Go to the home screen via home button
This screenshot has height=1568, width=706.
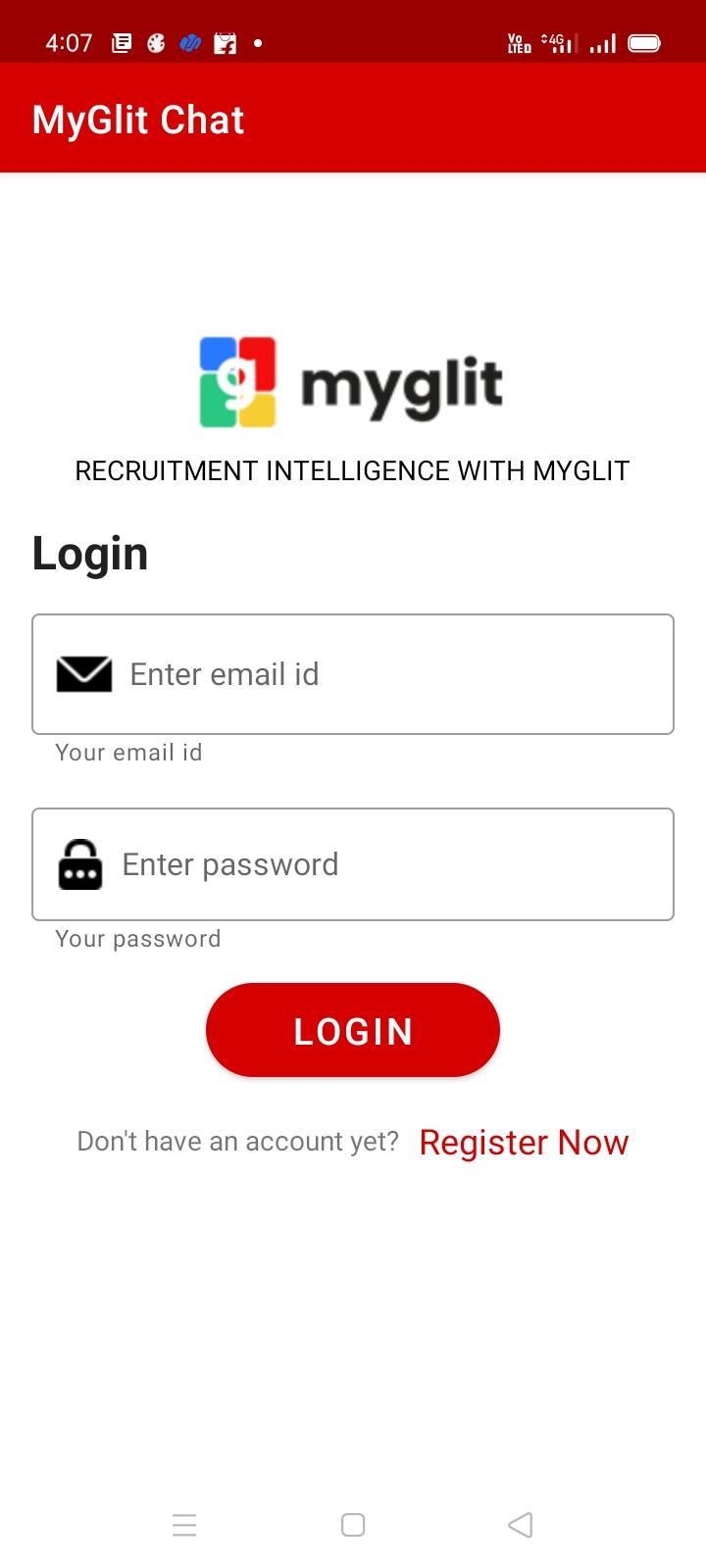tap(353, 1525)
